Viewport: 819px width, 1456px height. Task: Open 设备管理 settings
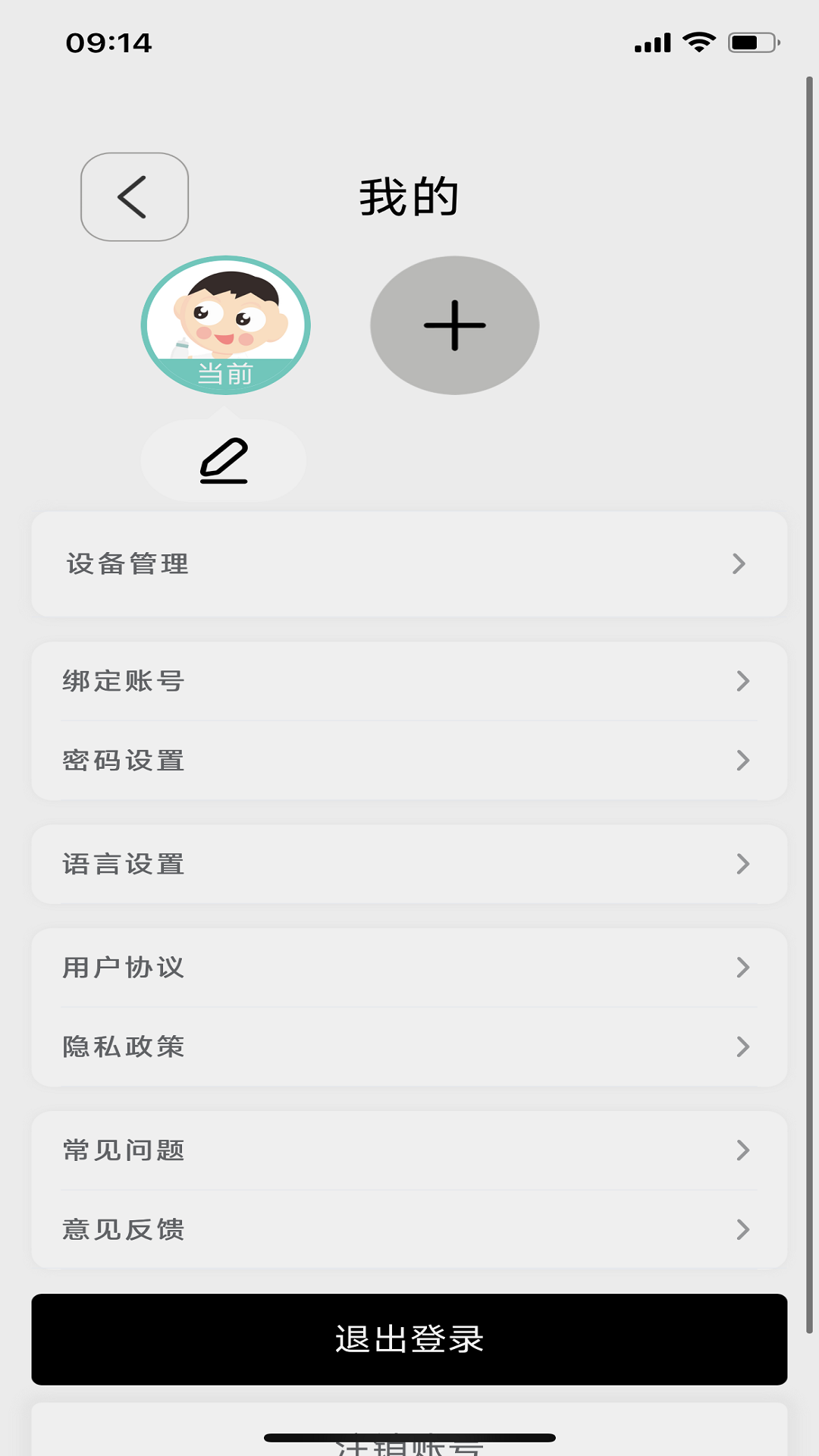coord(409,564)
